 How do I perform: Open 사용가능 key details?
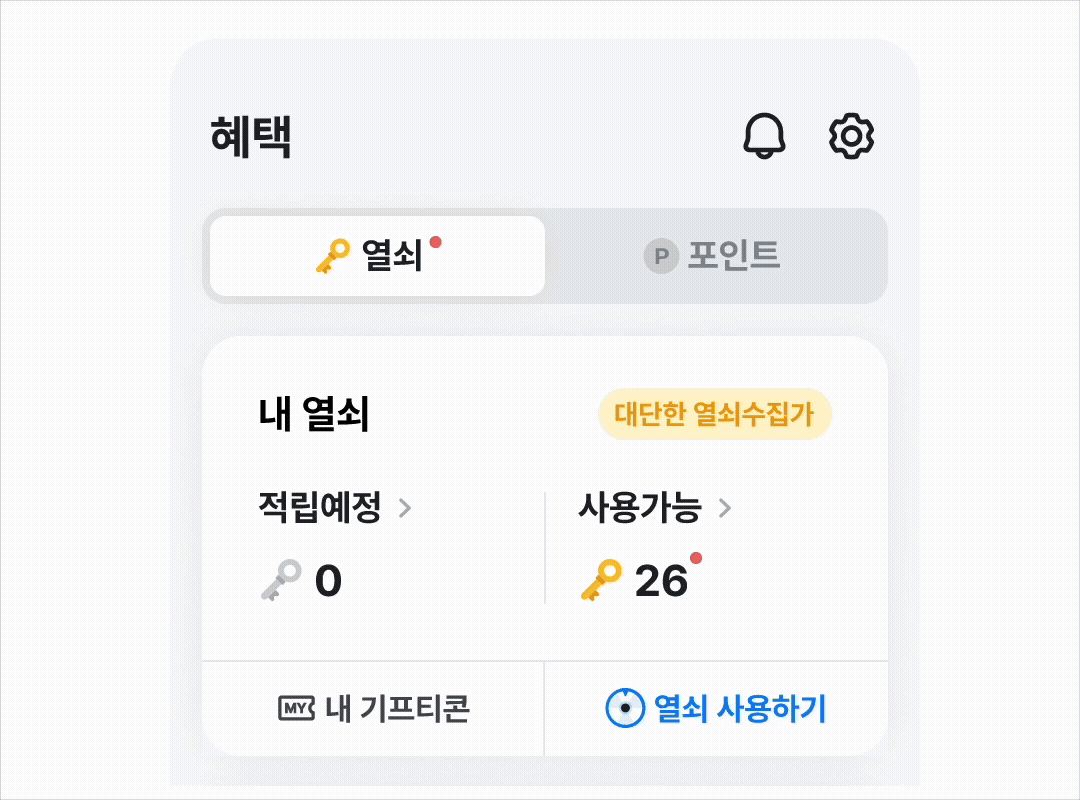tap(654, 508)
